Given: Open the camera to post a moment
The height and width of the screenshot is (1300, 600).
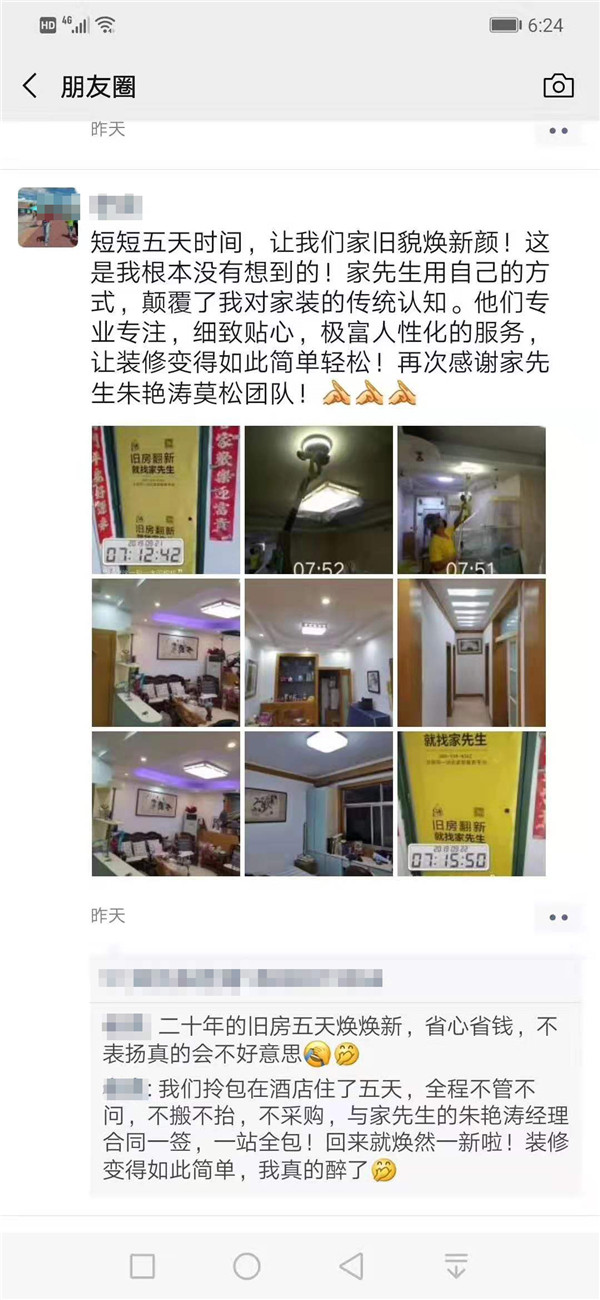Looking at the screenshot, I should tap(558, 86).
